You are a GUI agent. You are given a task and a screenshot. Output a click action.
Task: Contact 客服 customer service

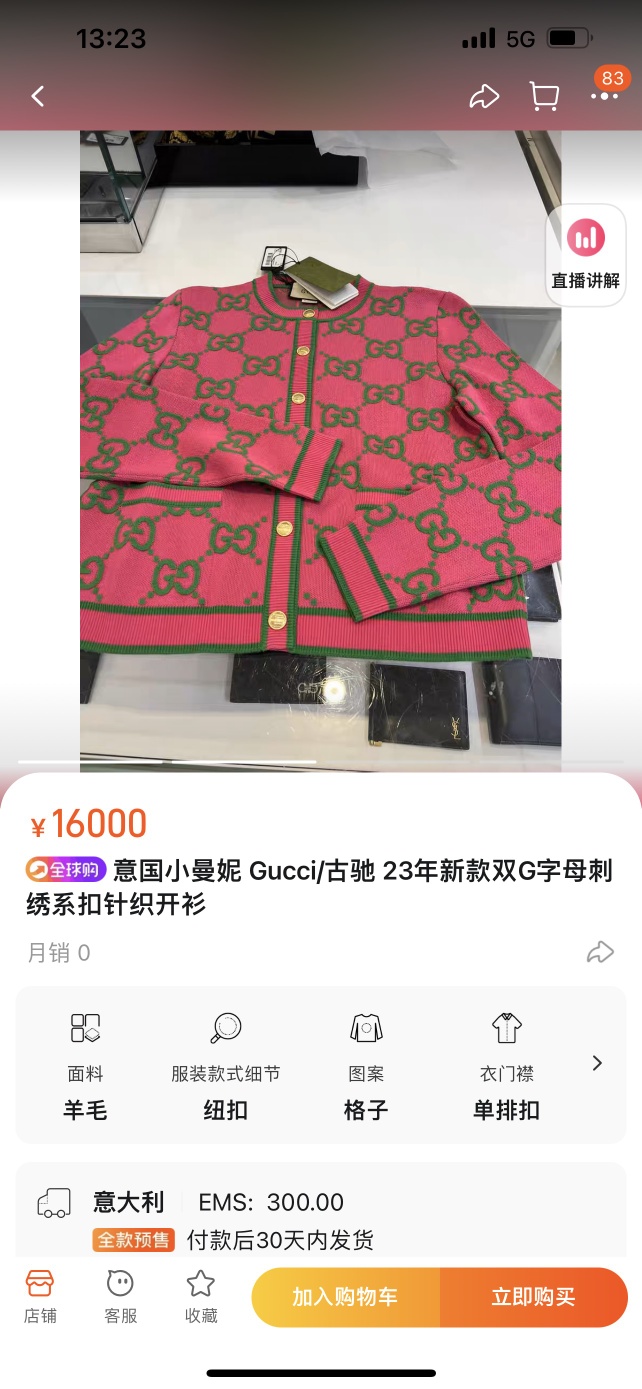(120, 1297)
